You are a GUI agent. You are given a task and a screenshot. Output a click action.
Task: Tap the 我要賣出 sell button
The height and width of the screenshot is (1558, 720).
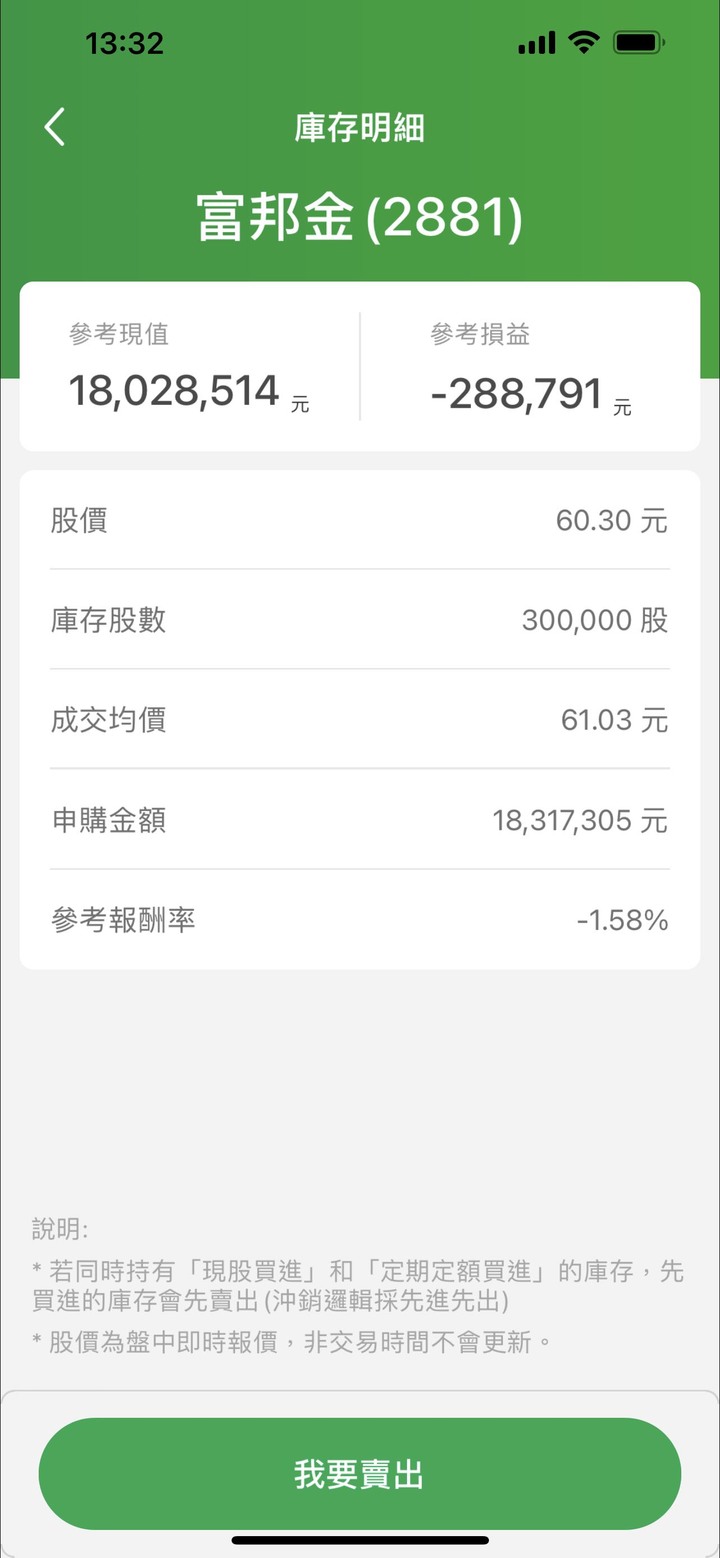360,1474
